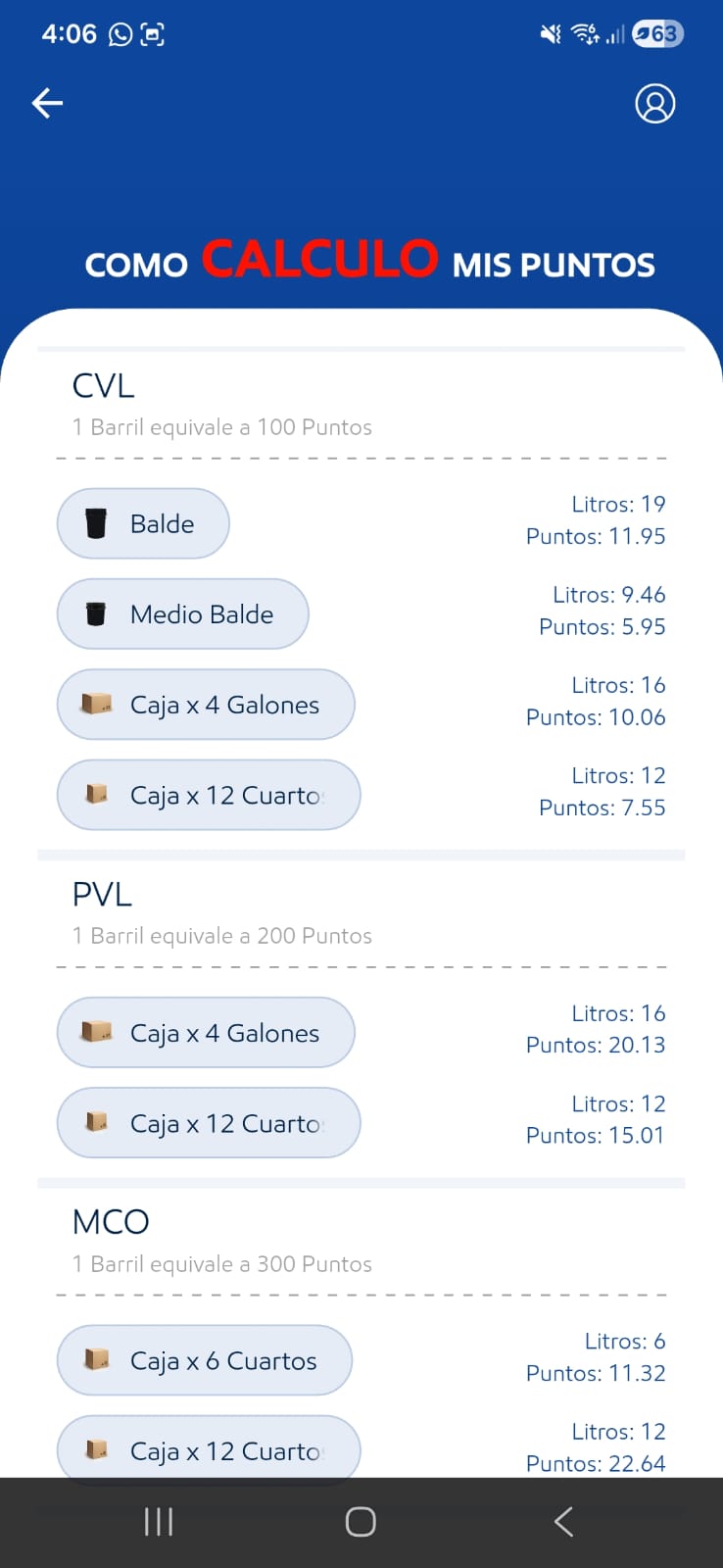Screen dimensions: 723x1568
Task: Go to the home screen
Action: click(x=361, y=1522)
